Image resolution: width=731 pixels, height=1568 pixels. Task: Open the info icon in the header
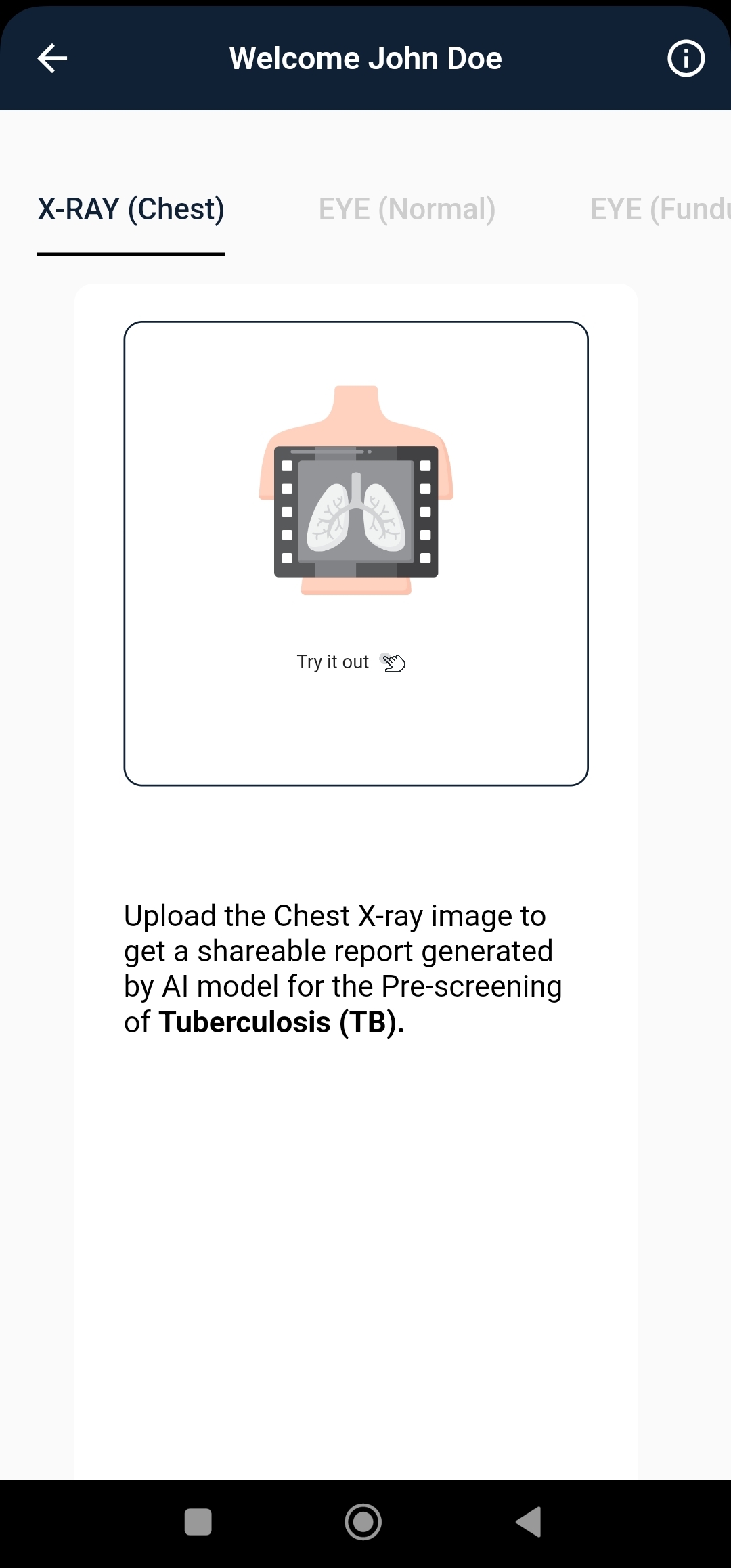(686, 58)
